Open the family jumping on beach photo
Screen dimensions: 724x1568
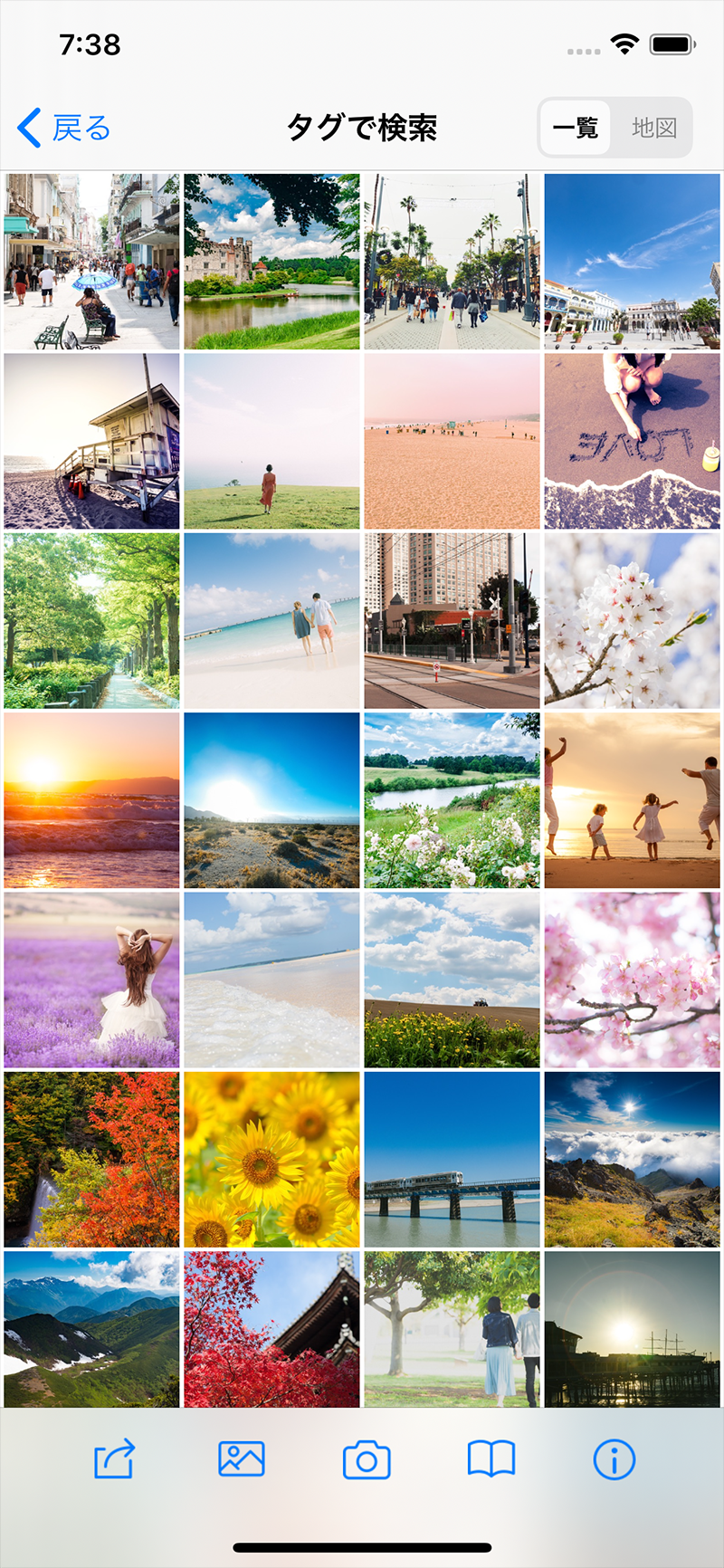pyautogui.click(x=632, y=800)
